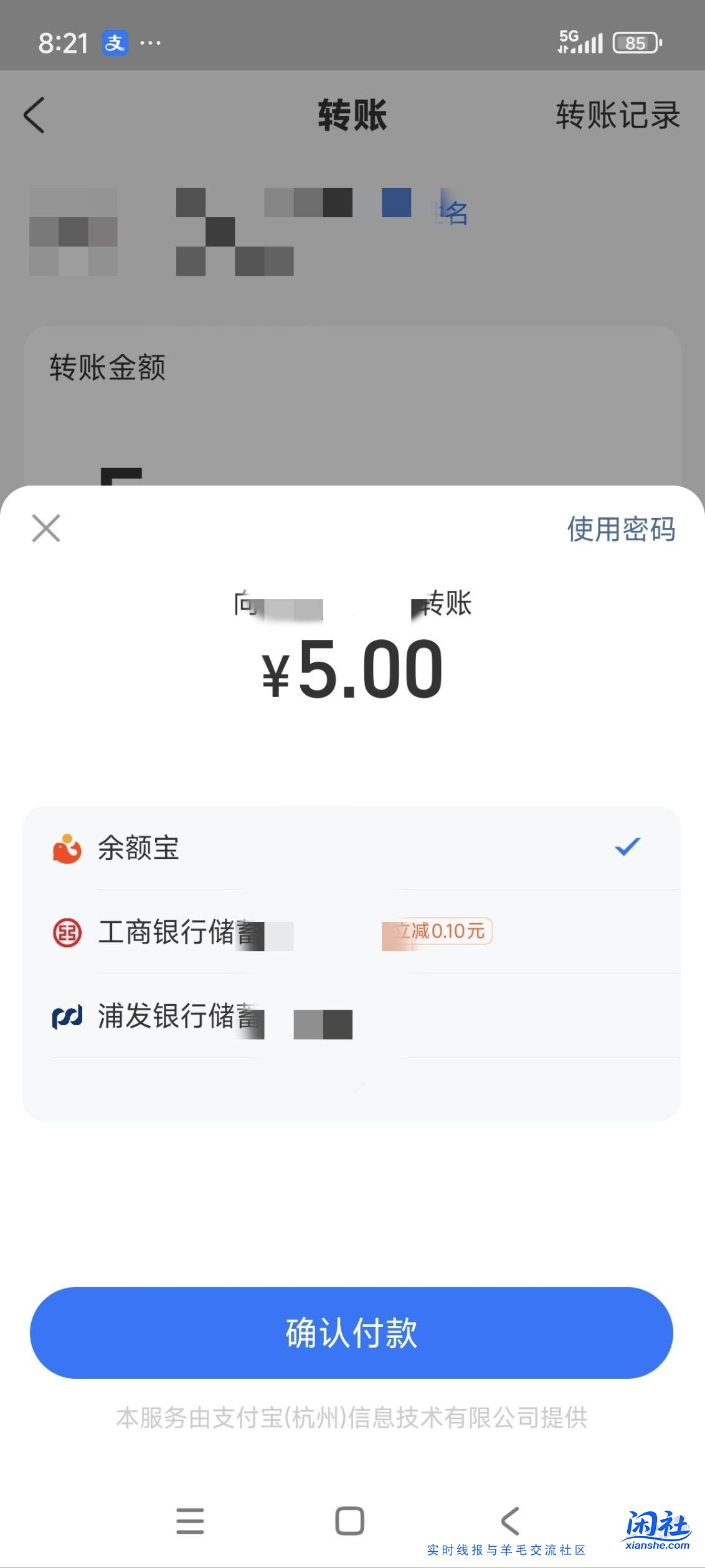Switch to 使用密码 password entry
705x1568 pixels.
pyautogui.click(x=621, y=530)
